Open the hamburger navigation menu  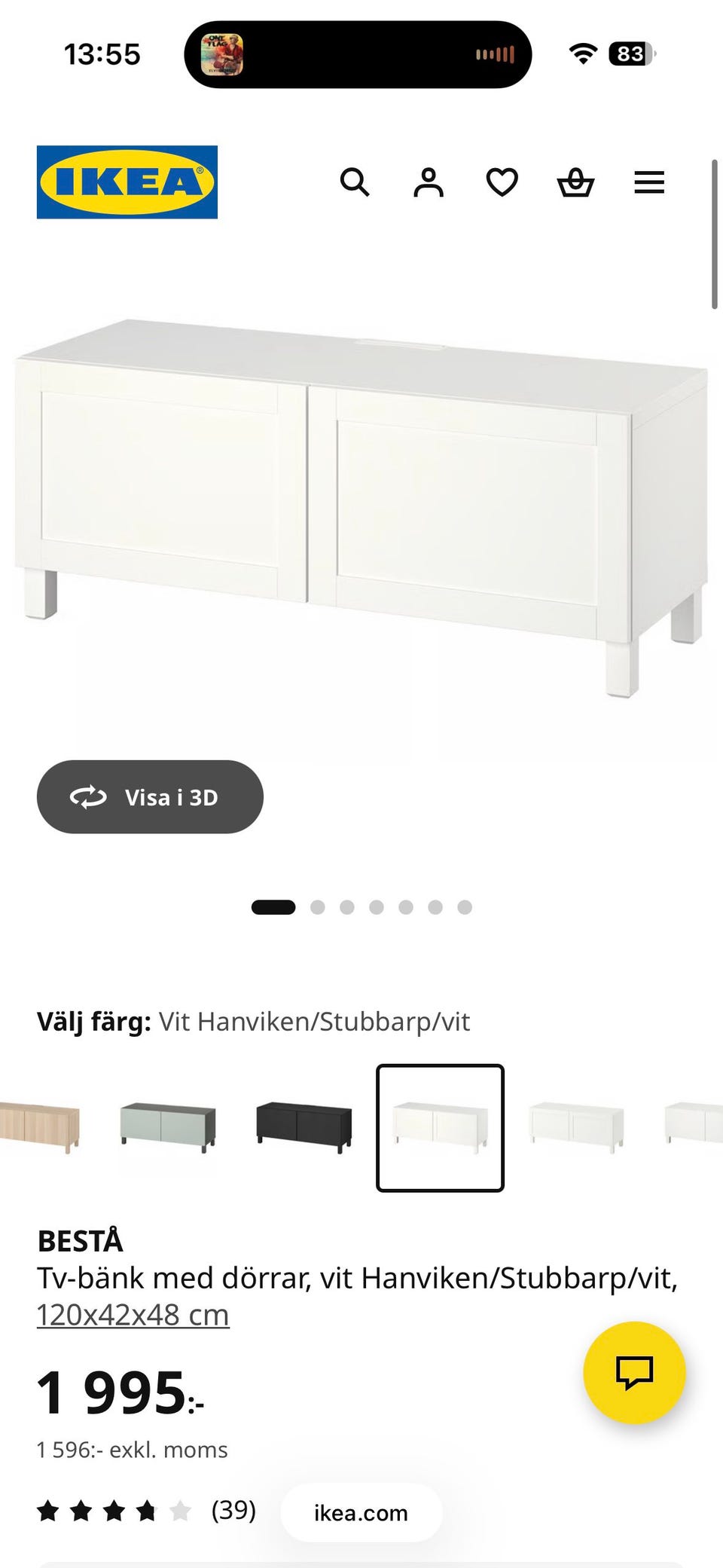coord(649,182)
